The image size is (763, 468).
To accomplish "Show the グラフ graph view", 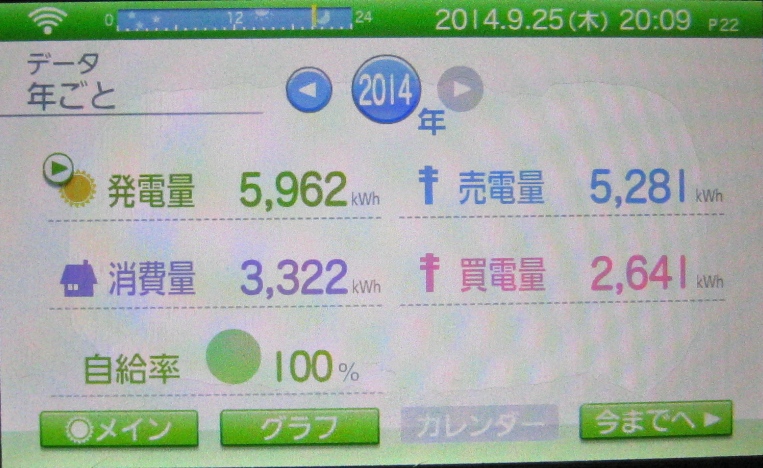I will [299, 428].
